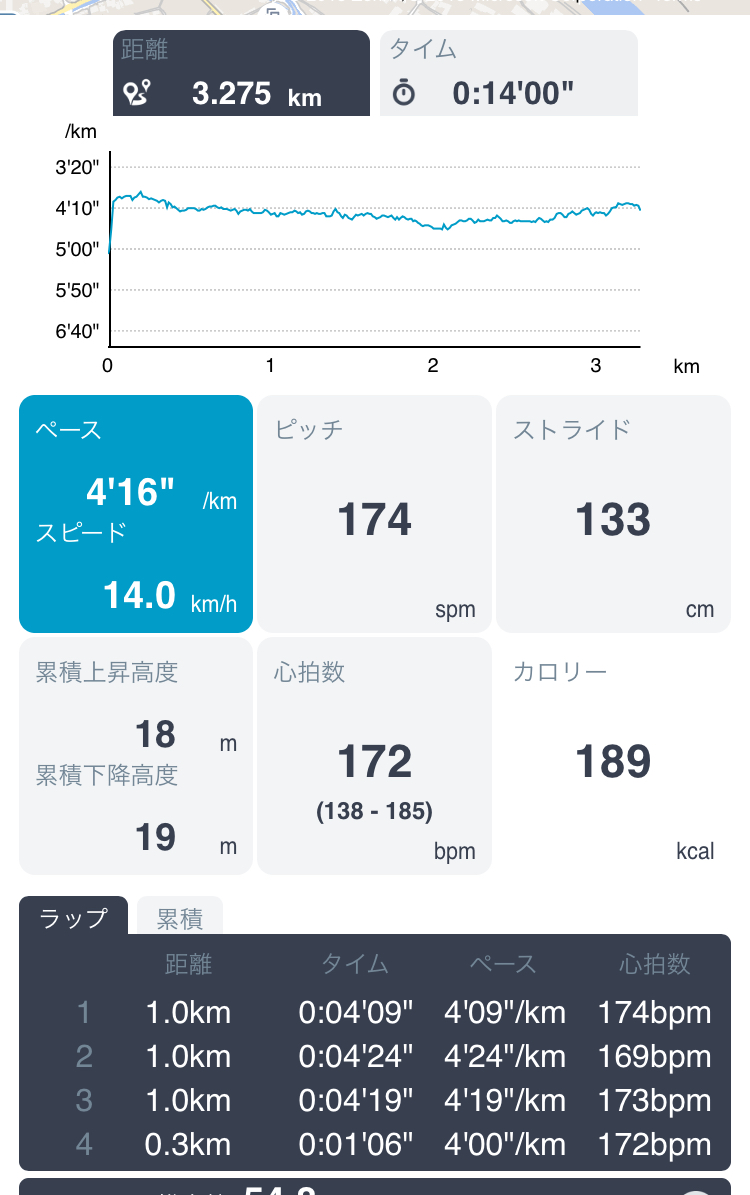Open the ラップ tab
The image size is (750, 1195).
point(74,917)
